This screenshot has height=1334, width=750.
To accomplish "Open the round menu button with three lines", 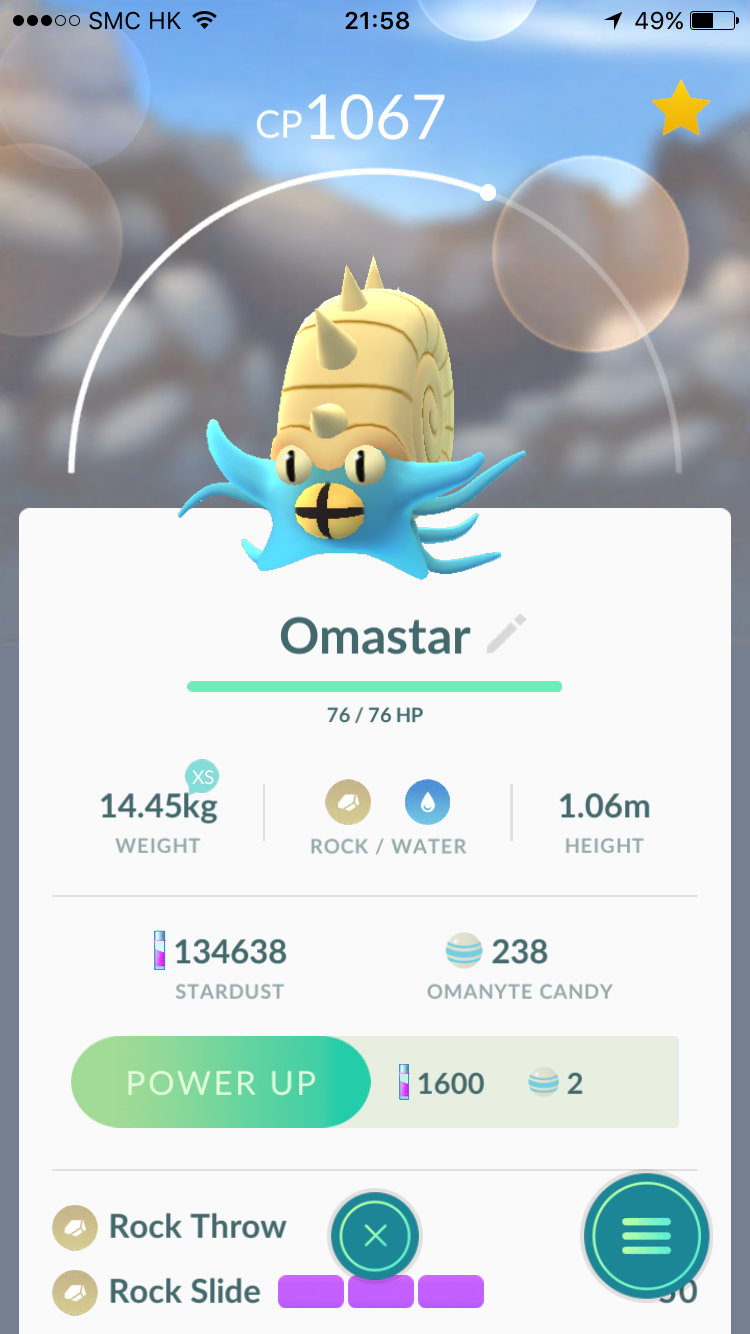I will coord(646,1237).
